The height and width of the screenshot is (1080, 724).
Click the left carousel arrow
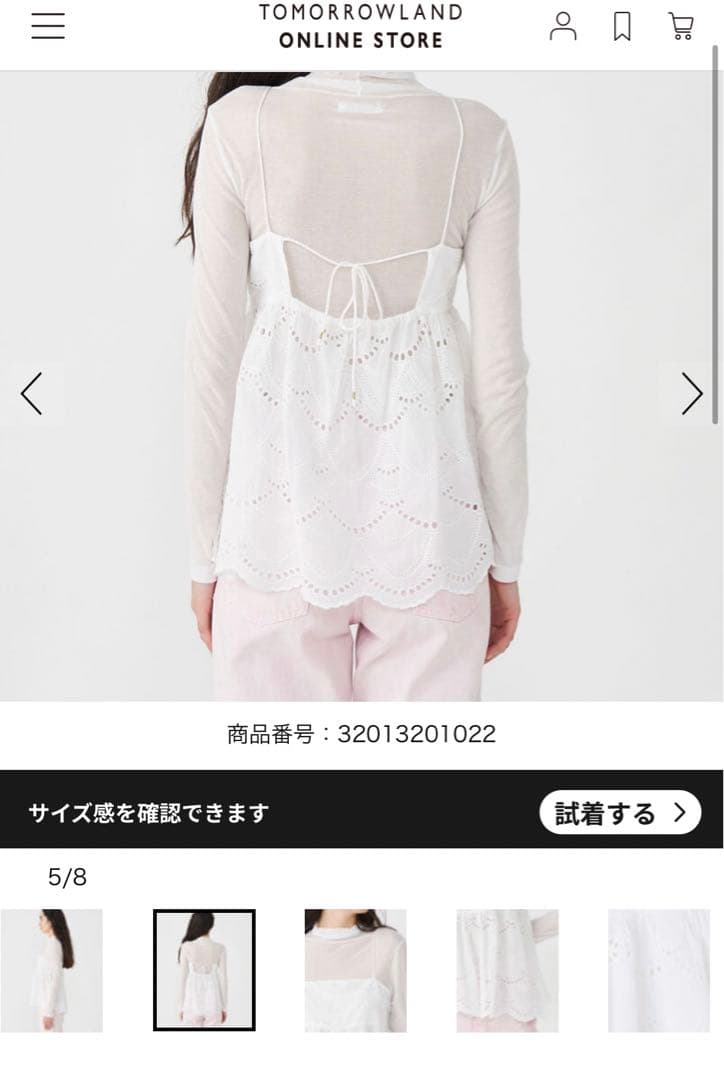[31, 394]
